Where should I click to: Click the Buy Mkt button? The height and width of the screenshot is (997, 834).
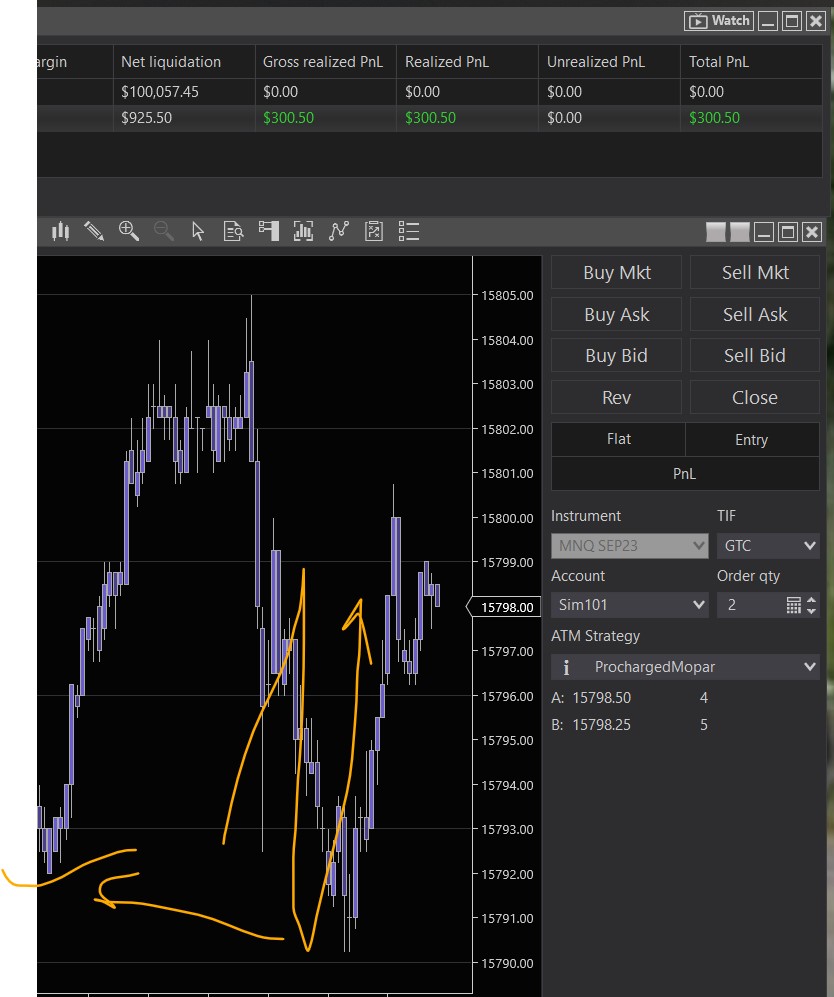coord(616,273)
